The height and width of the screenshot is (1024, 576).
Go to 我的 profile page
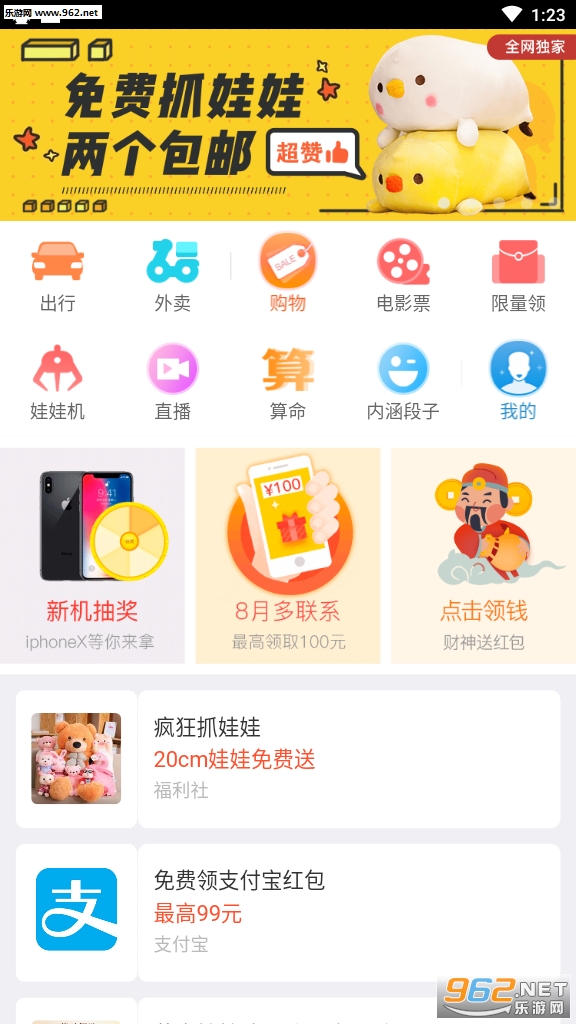tap(518, 383)
